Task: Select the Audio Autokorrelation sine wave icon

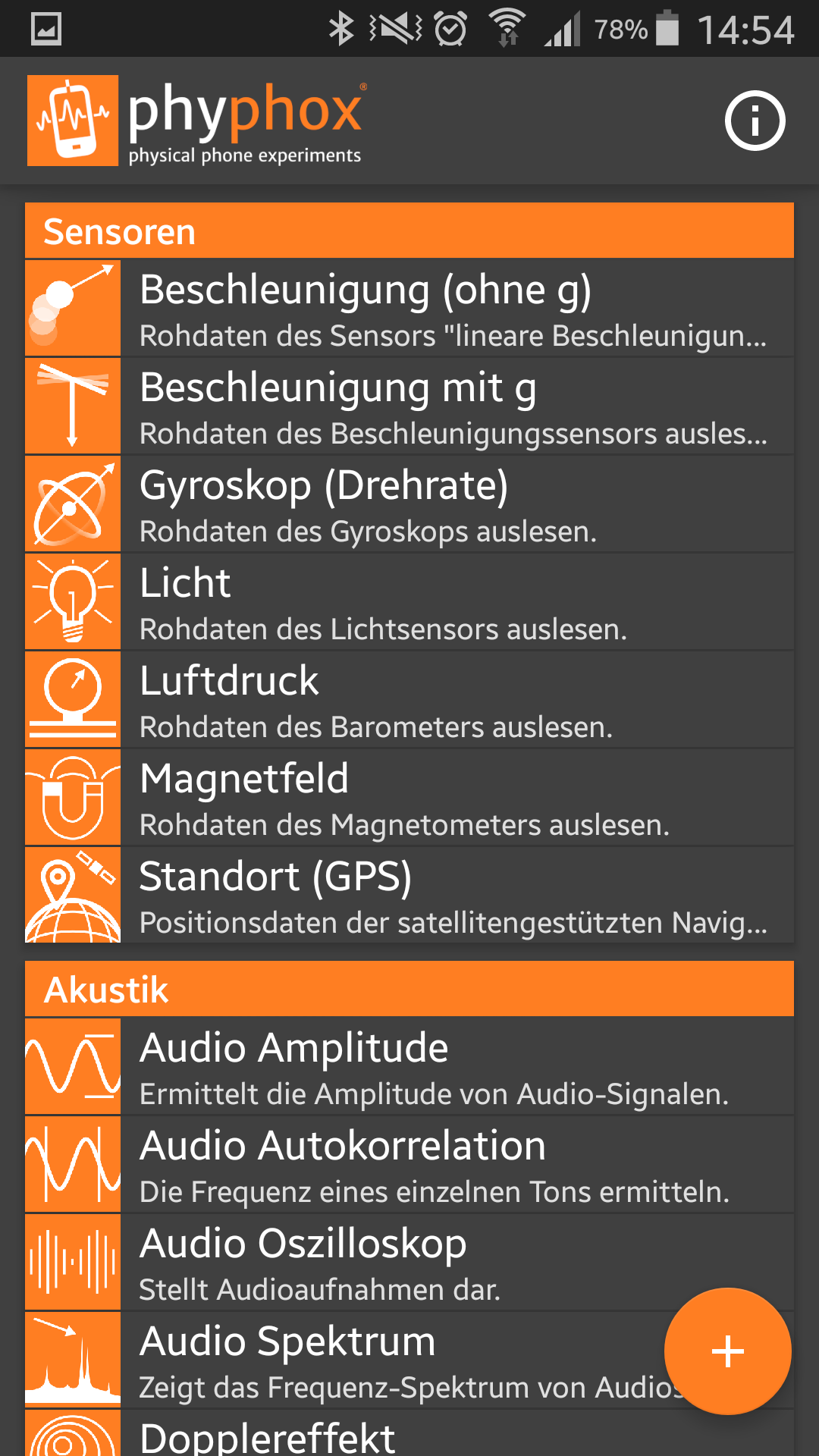Action: click(x=73, y=1164)
